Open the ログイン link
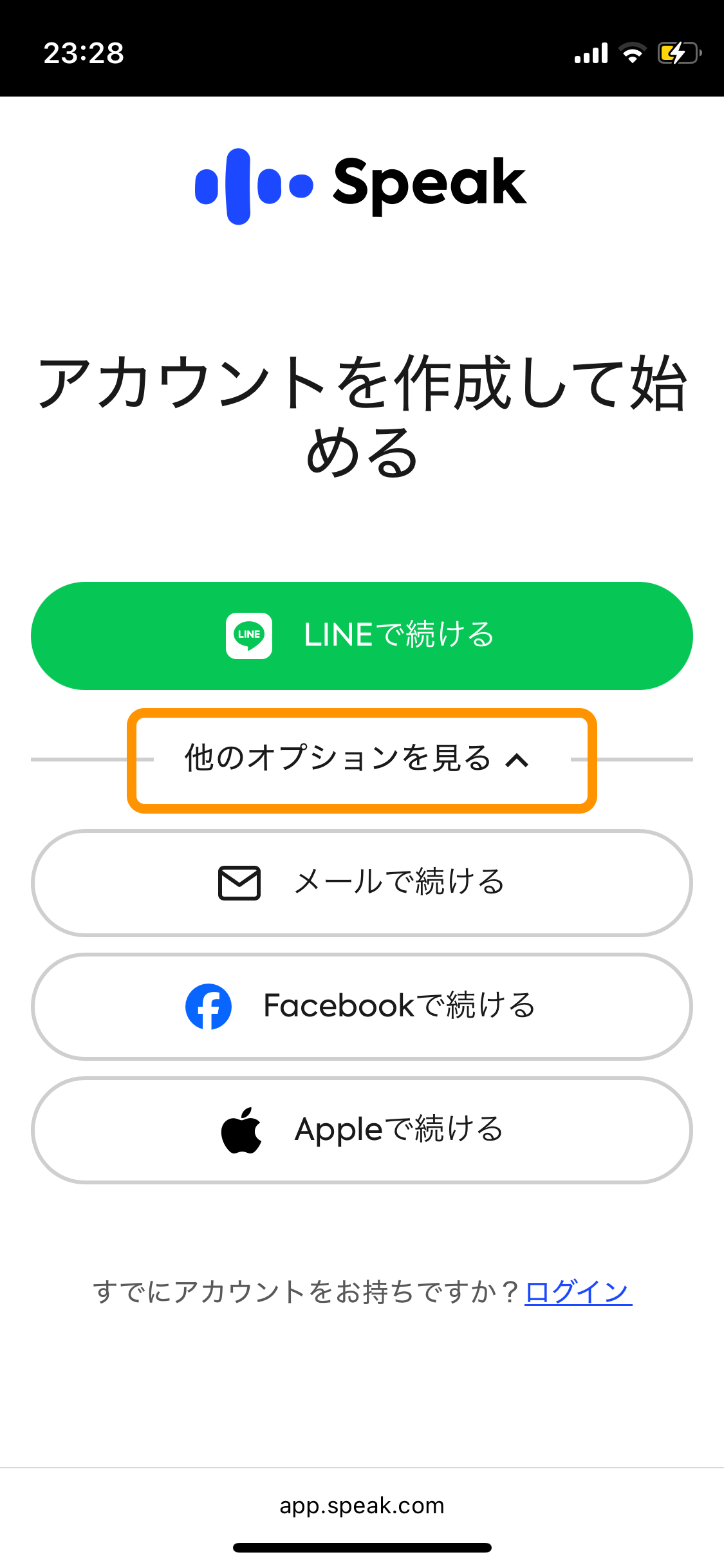Viewport: 724px width, 1568px height. point(578,1292)
